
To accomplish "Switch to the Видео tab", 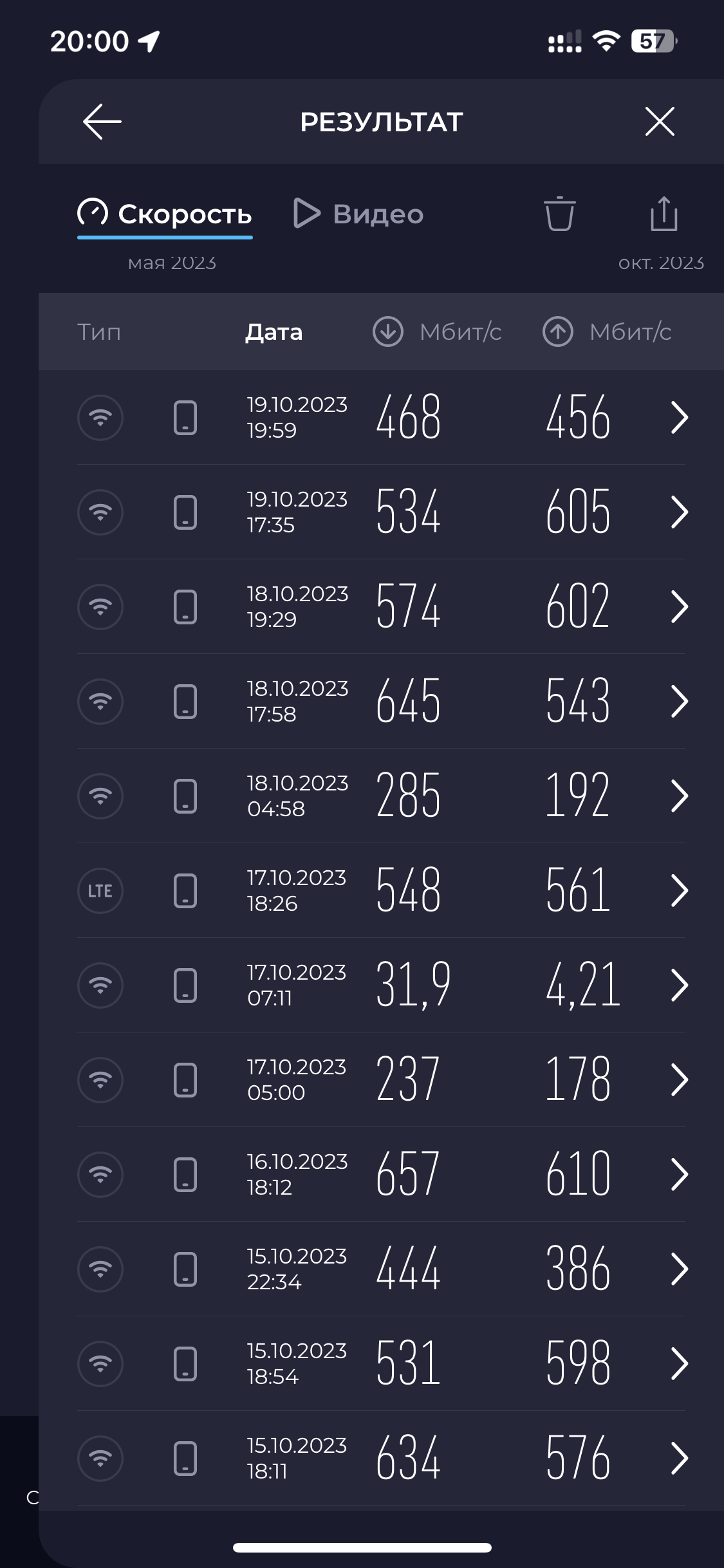I will click(358, 214).
